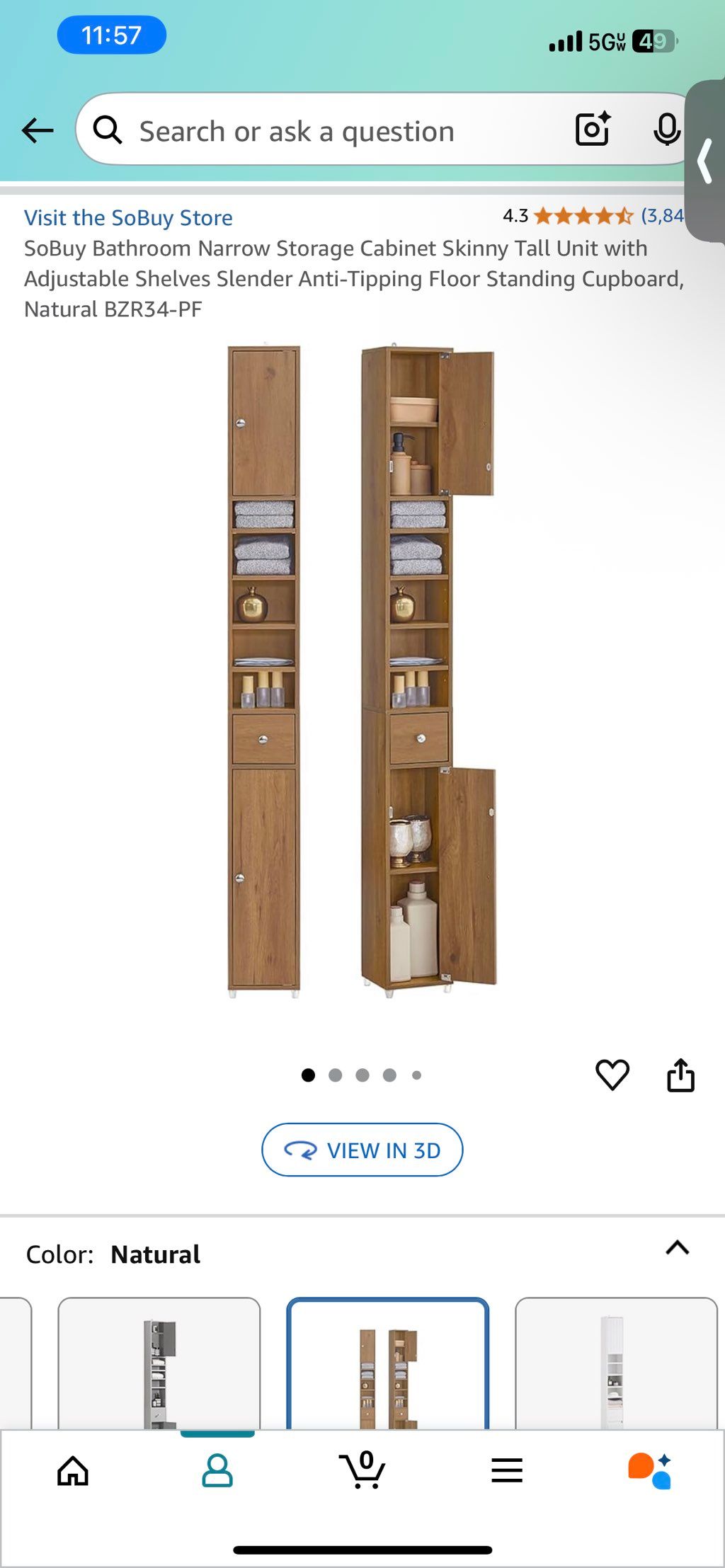Open the camera lens search icon
This screenshot has height=1568, width=725.
tap(593, 130)
